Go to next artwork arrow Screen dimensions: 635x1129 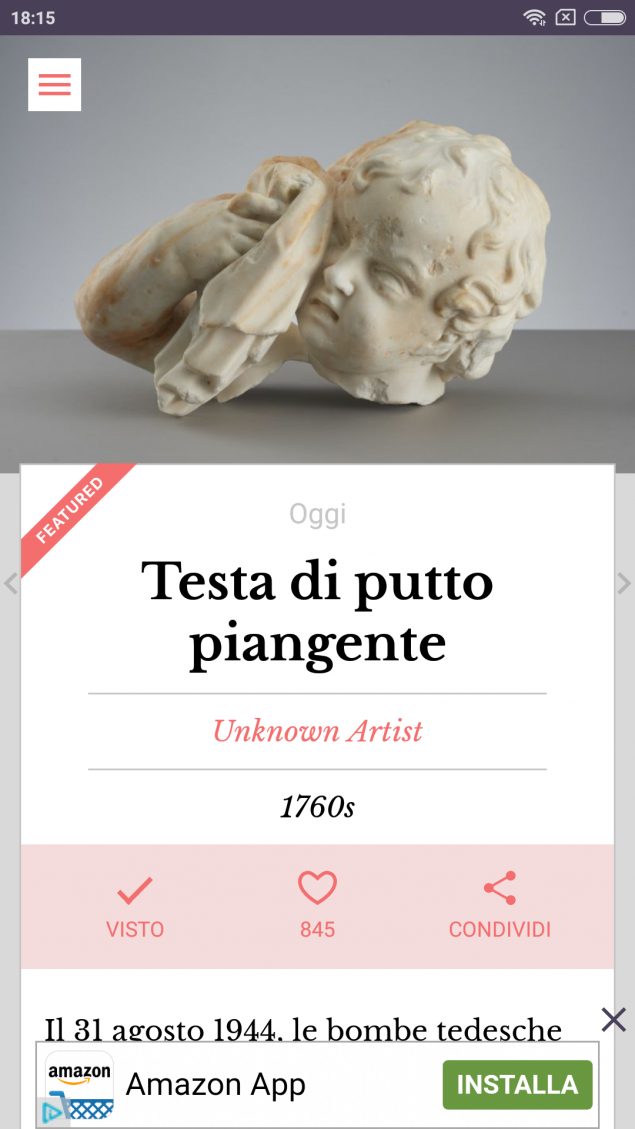[x=624, y=583]
